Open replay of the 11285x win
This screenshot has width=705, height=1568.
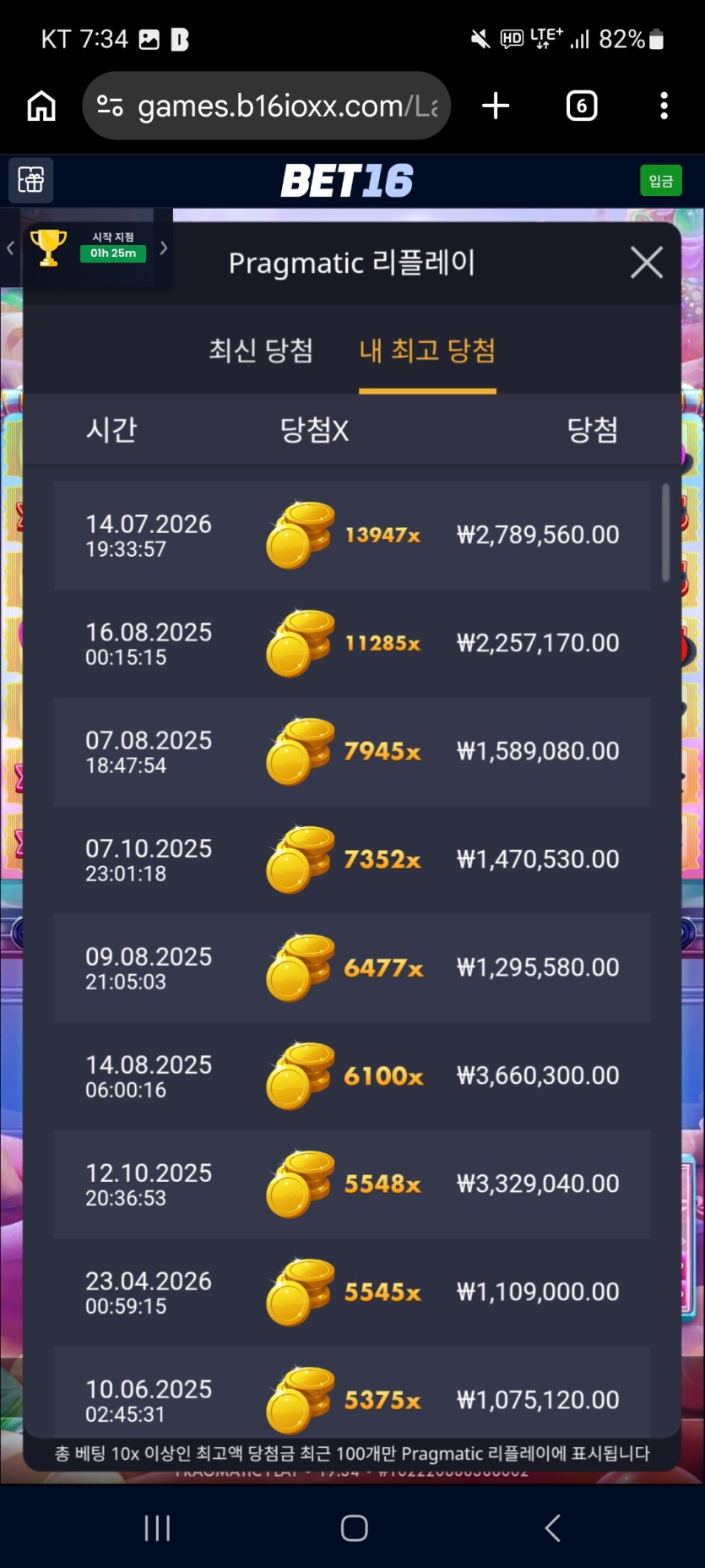click(x=352, y=644)
